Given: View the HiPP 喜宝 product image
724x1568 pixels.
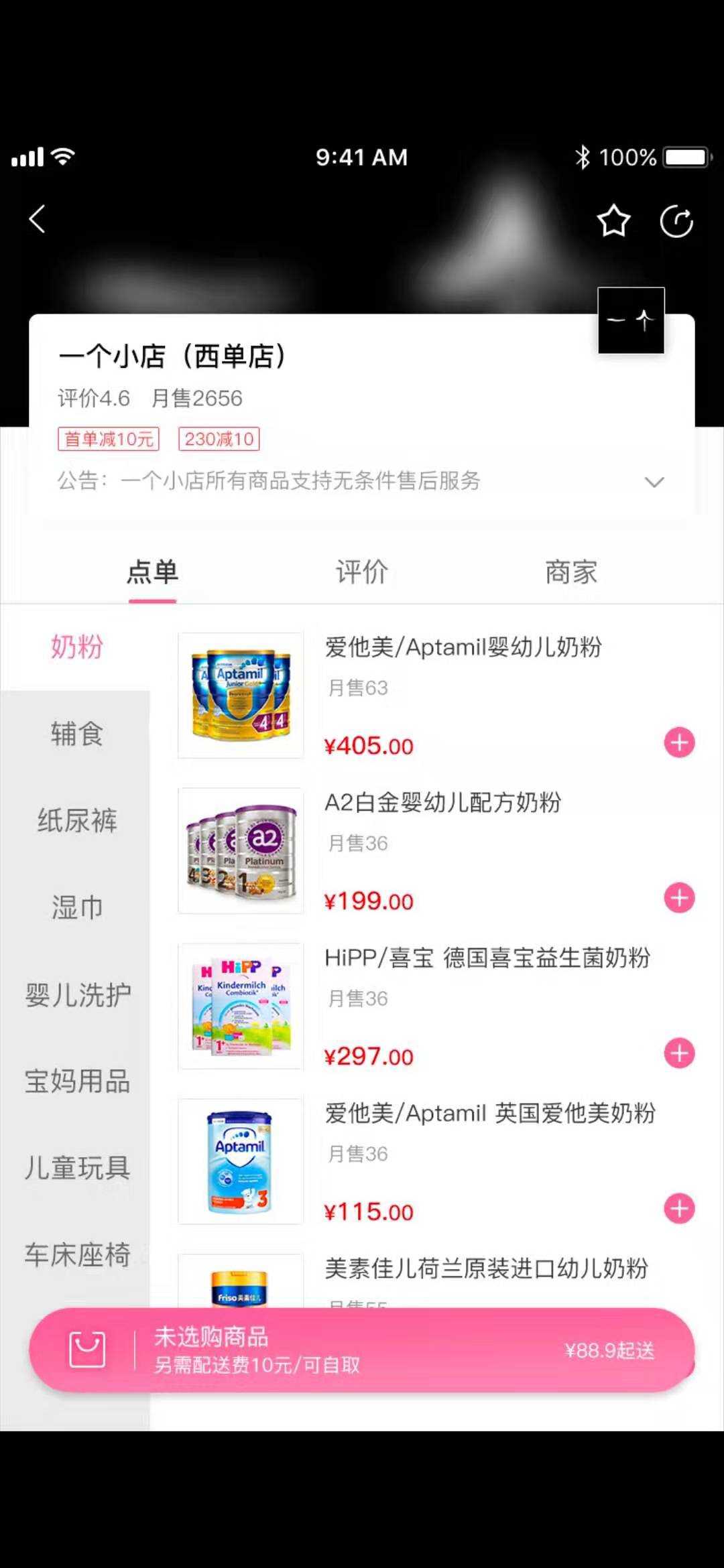Looking at the screenshot, I should point(241,1006).
